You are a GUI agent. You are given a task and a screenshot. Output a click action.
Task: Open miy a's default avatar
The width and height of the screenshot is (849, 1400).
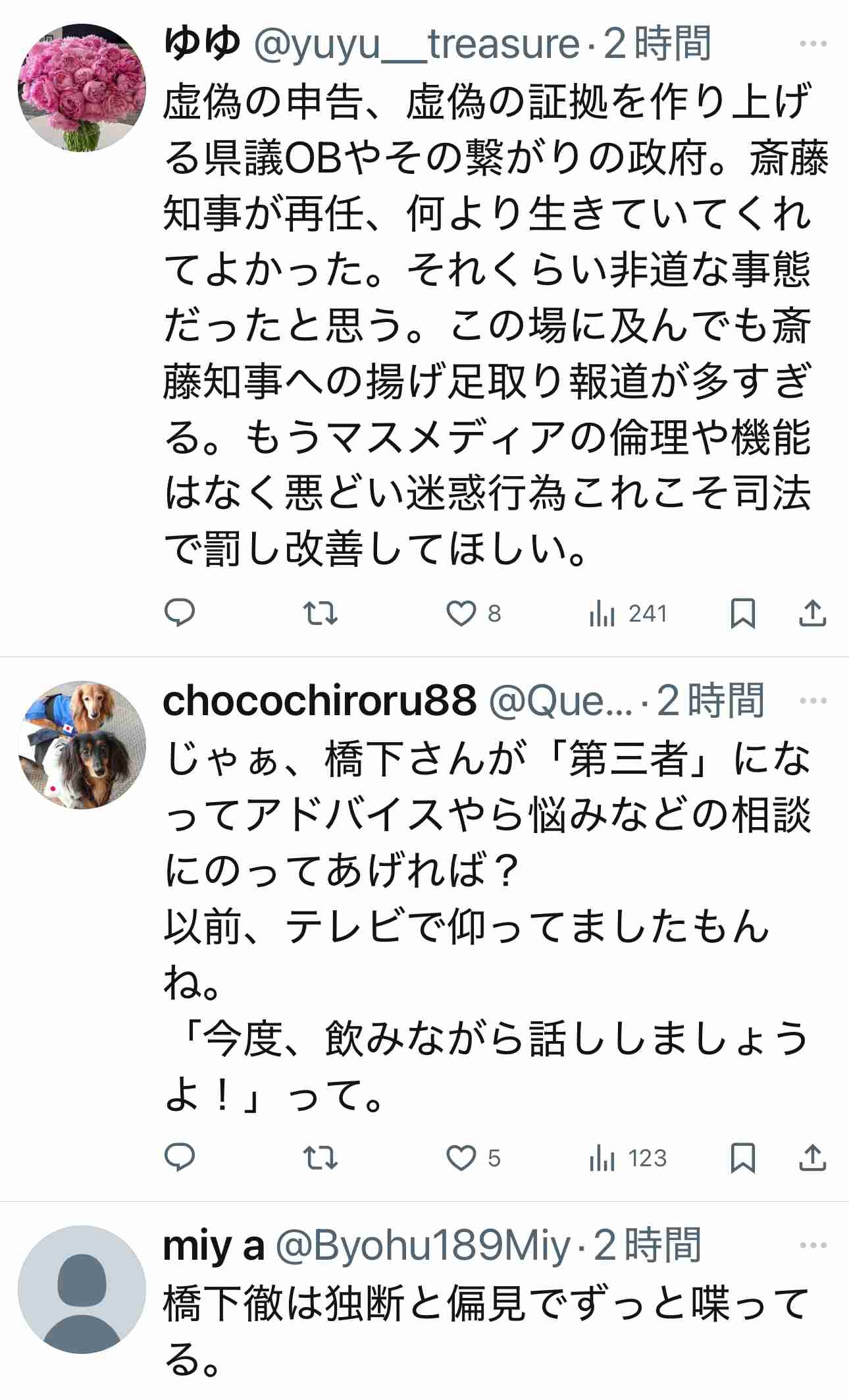82,1289
